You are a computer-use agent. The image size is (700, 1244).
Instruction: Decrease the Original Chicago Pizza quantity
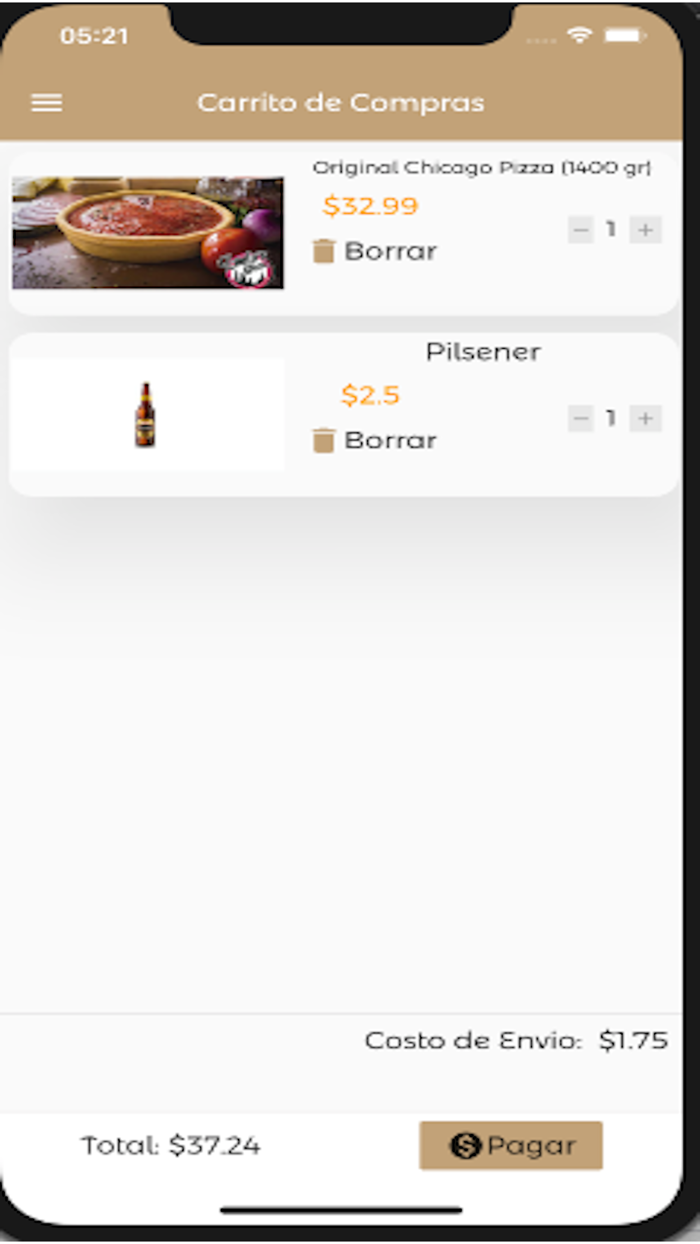click(581, 231)
